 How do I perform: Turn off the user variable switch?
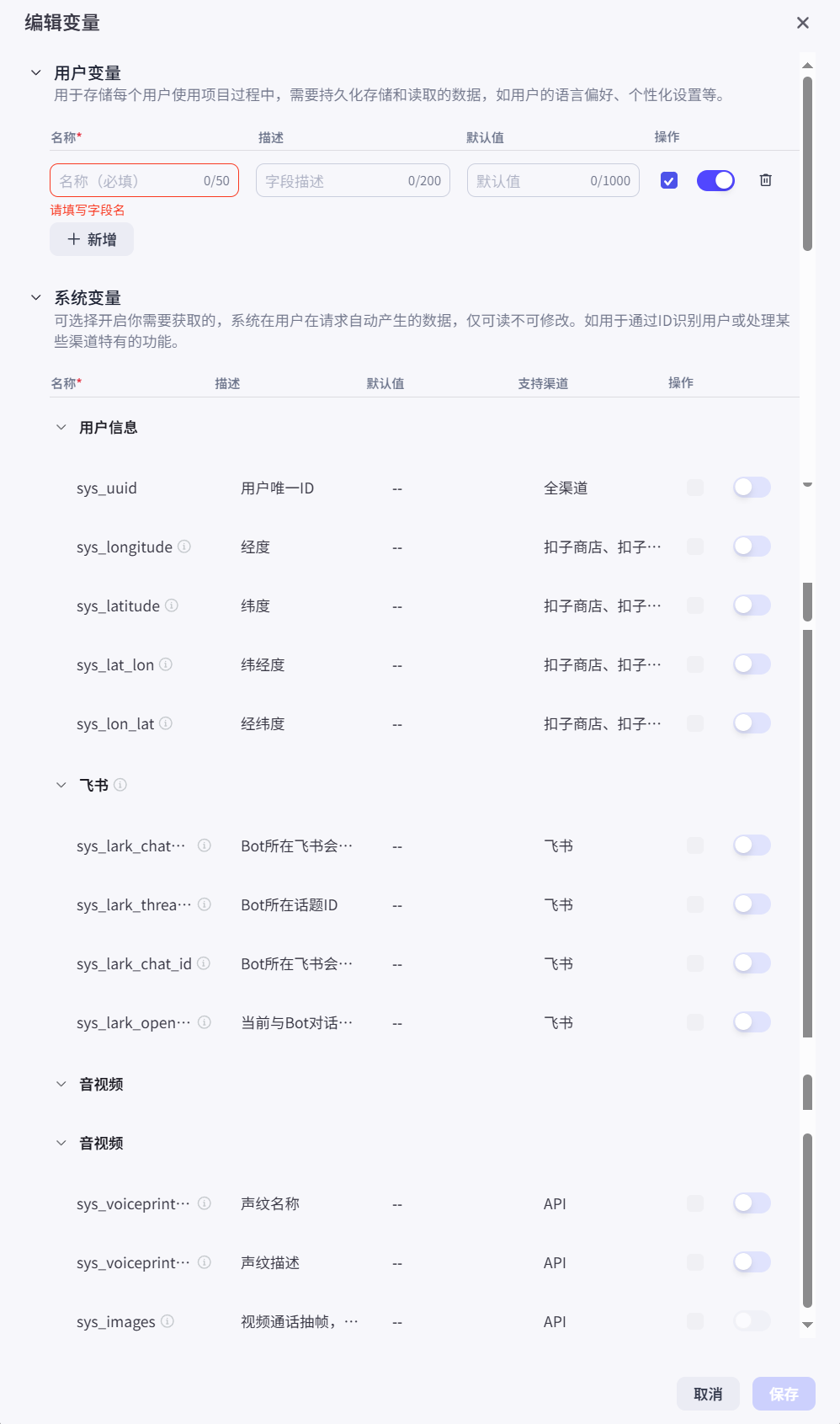pyautogui.click(x=715, y=180)
